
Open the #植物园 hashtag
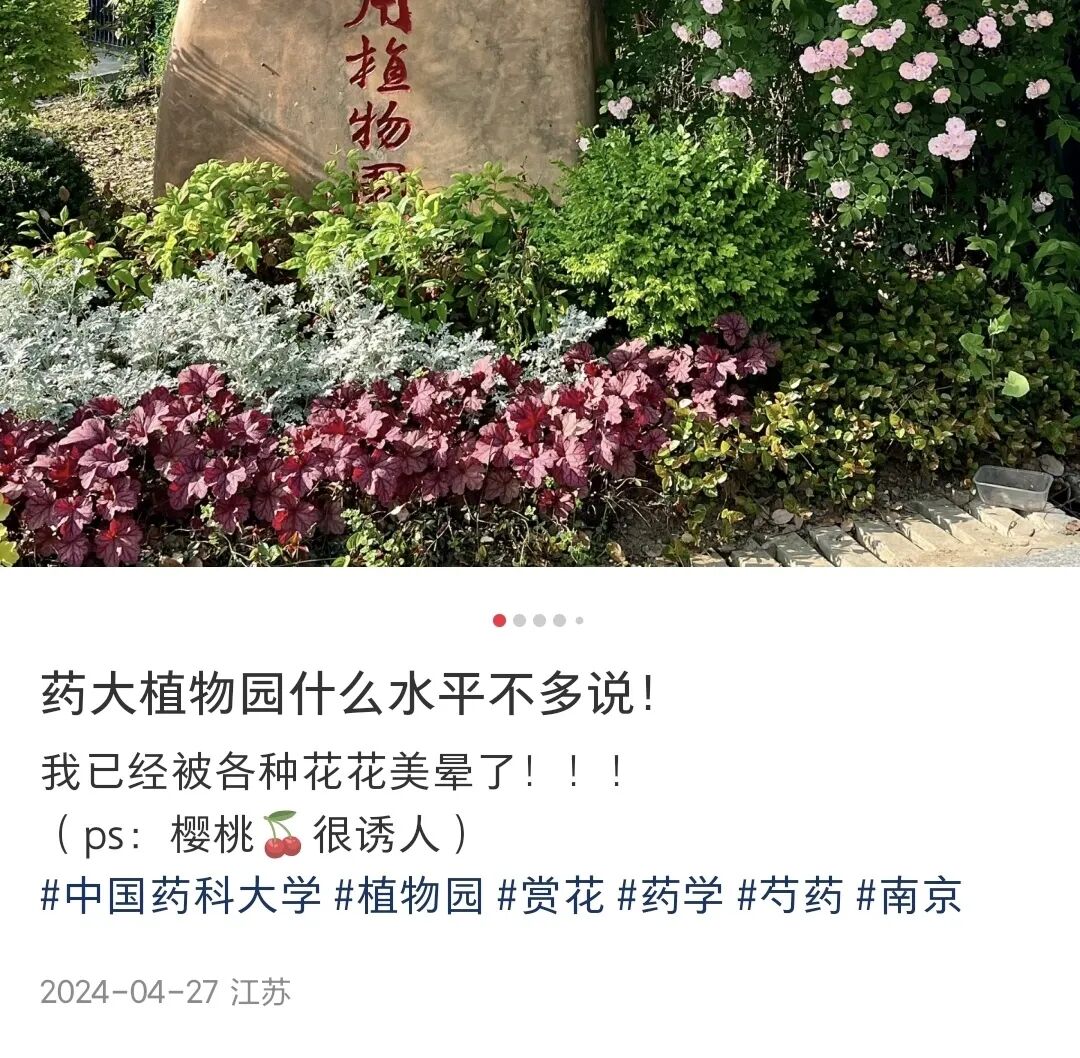click(x=408, y=896)
